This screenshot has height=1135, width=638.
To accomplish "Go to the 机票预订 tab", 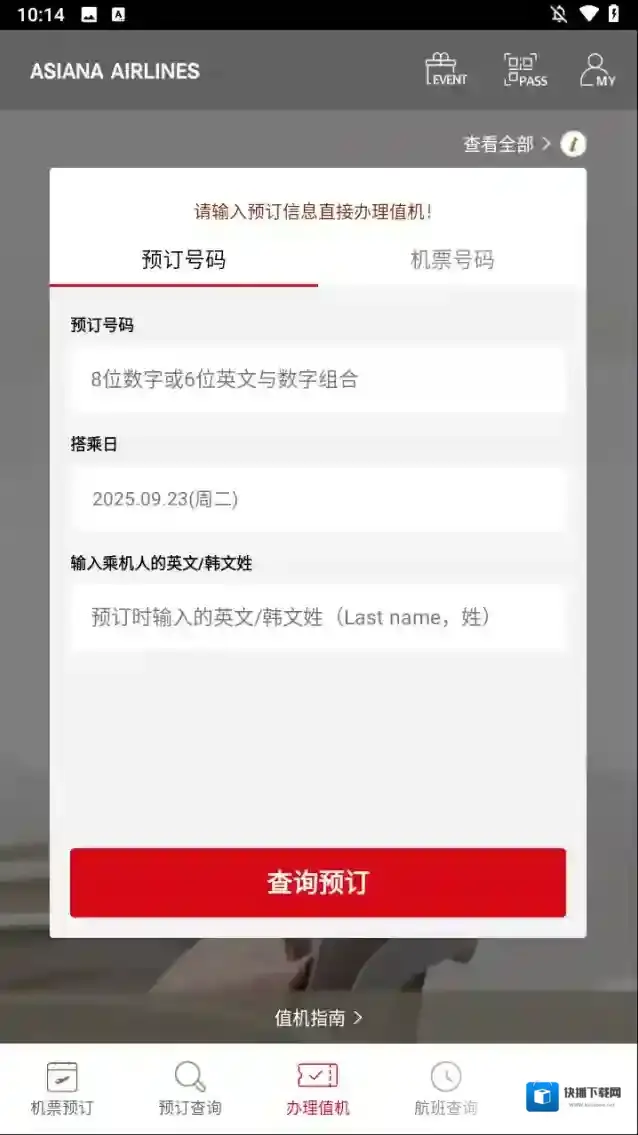I will 62,1088.
